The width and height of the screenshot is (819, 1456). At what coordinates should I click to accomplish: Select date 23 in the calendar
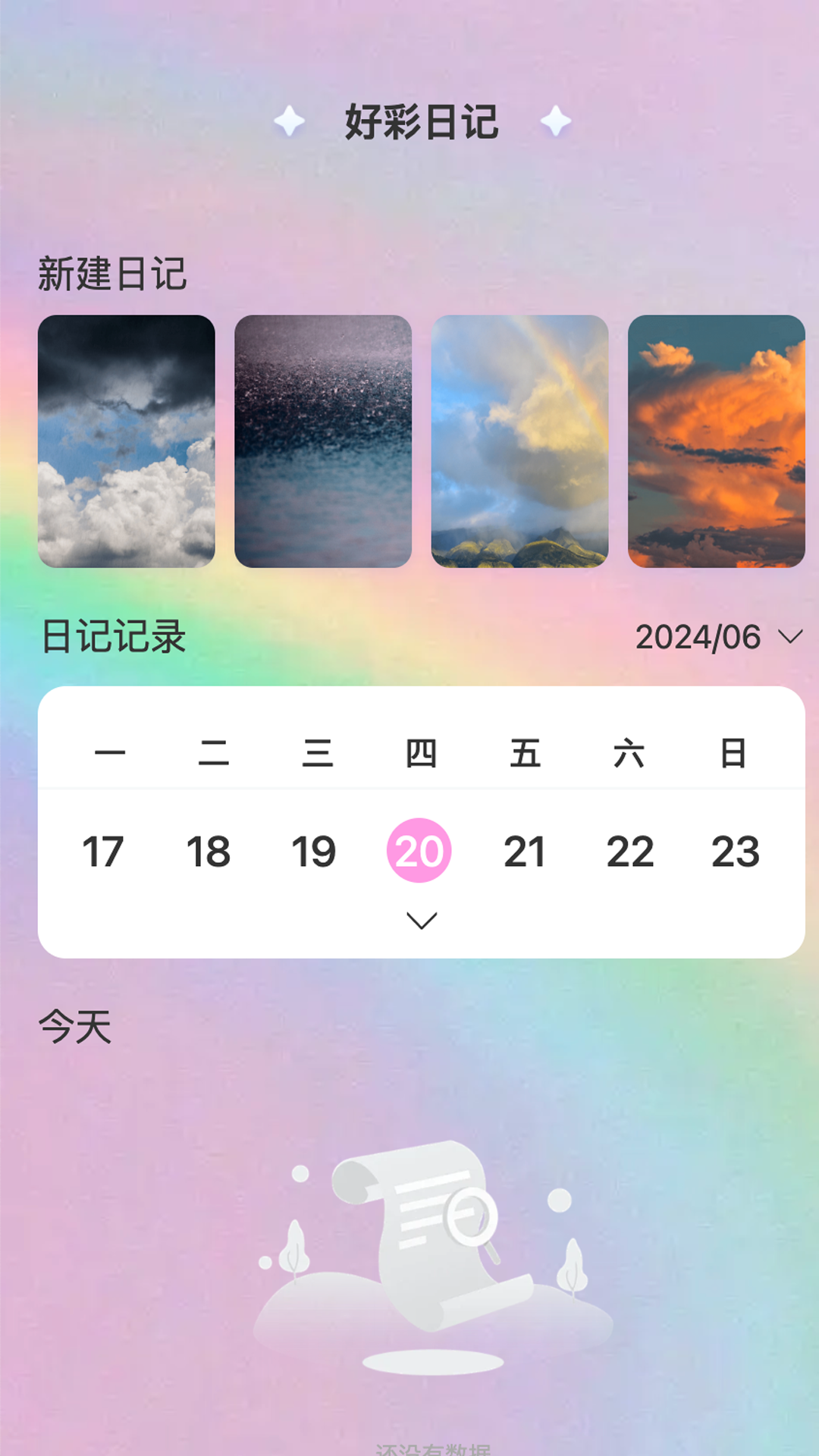click(735, 851)
